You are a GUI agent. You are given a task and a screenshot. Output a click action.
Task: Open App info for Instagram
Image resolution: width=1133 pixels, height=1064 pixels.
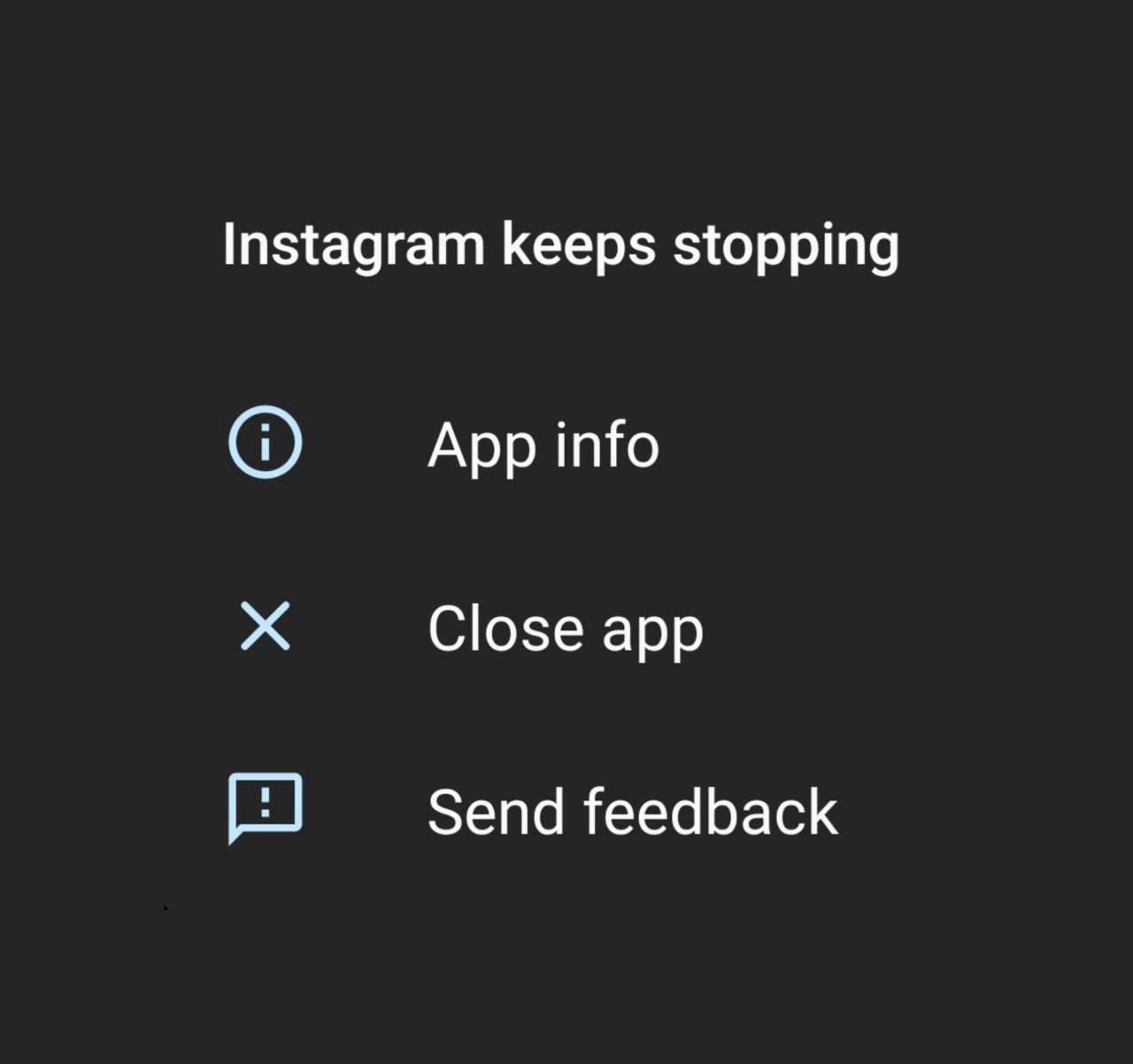[x=542, y=444]
